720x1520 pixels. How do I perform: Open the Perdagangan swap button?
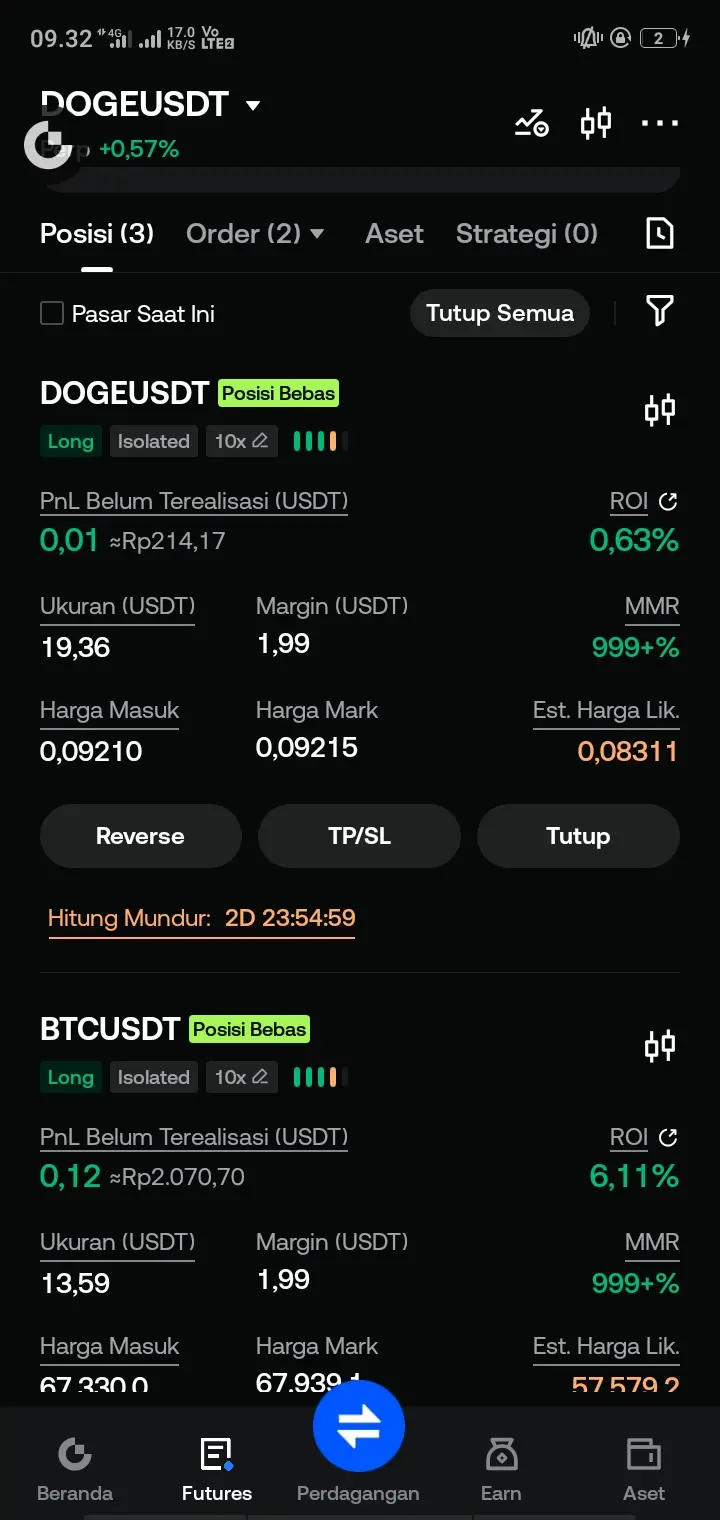pos(359,1426)
